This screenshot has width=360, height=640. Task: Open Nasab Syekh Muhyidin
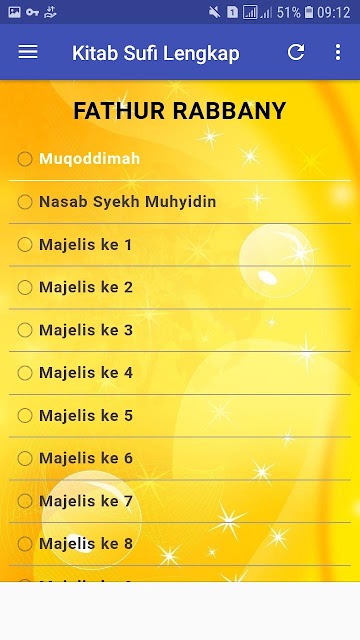pyautogui.click(x=180, y=202)
